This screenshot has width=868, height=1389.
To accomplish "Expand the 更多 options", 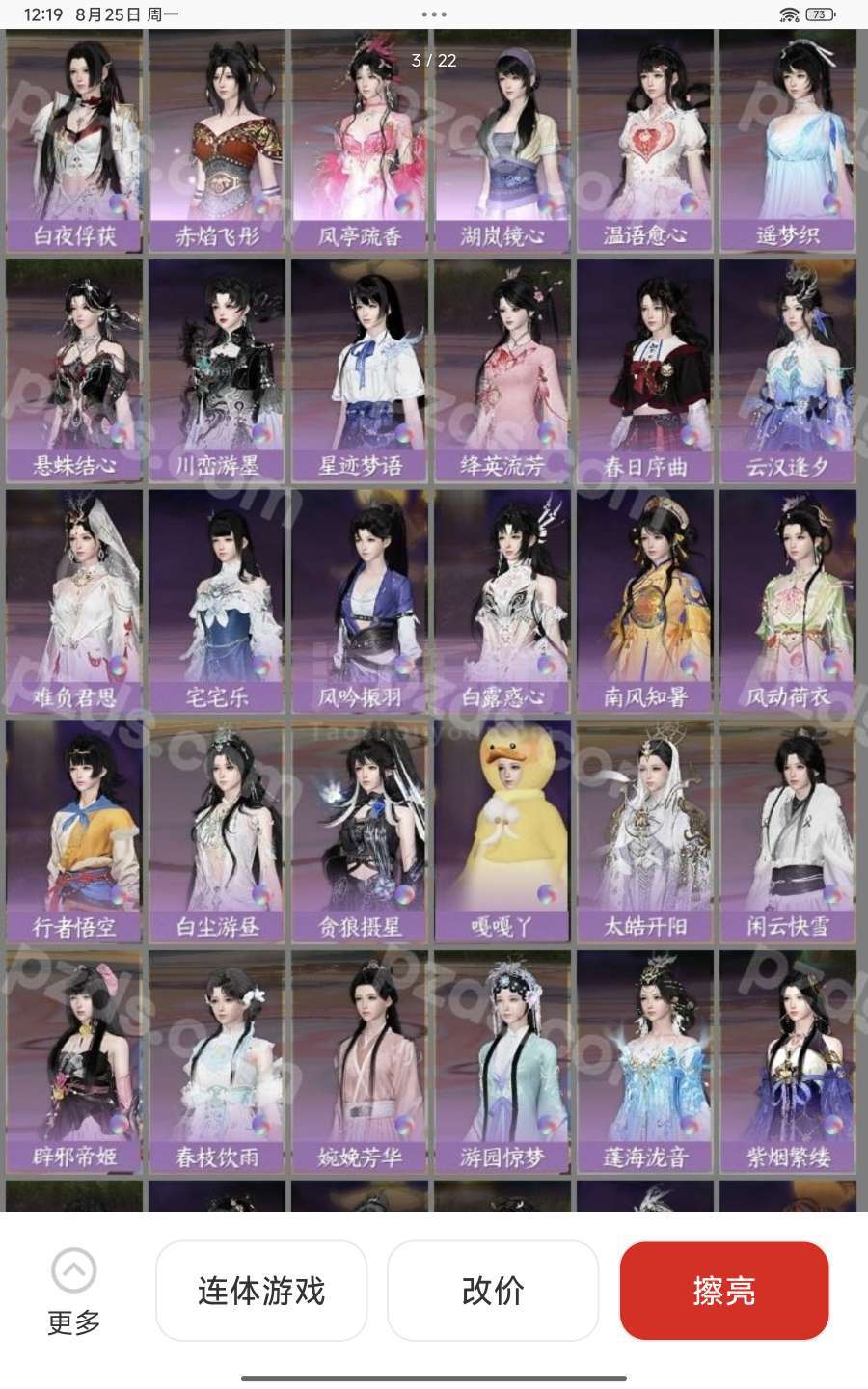I will point(74,1293).
